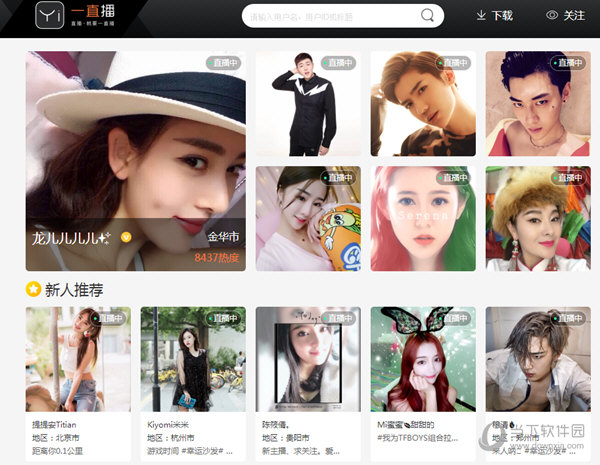The height and width of the screenshot is (465, 600).
Task: Open the 关注 following section
Action: click(x=565, y=16)
